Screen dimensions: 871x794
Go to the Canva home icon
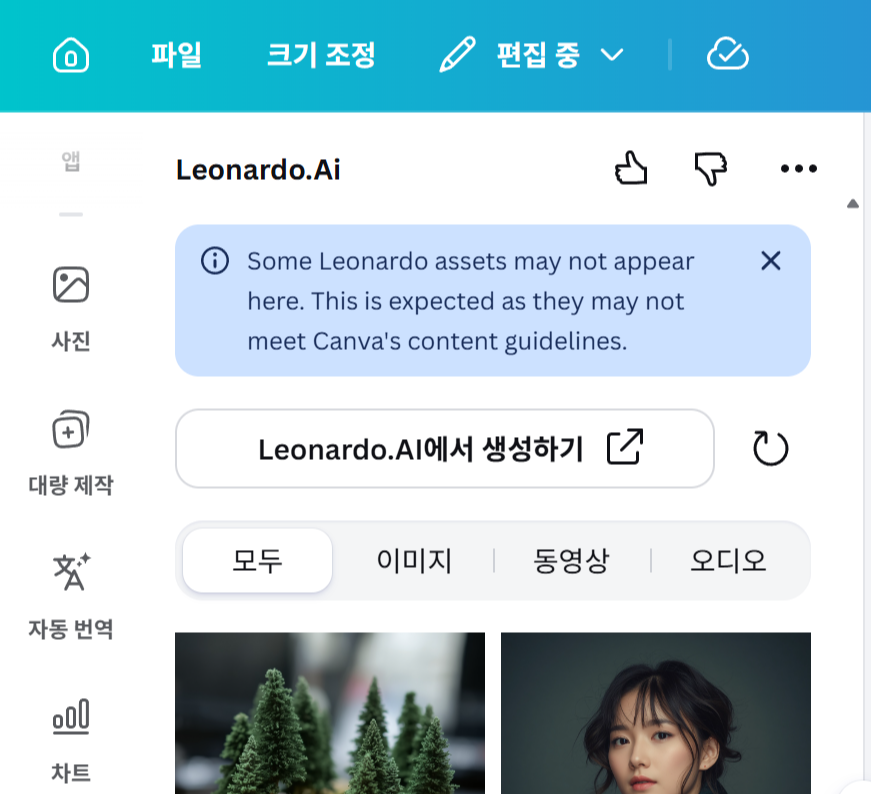click(71, 55)
